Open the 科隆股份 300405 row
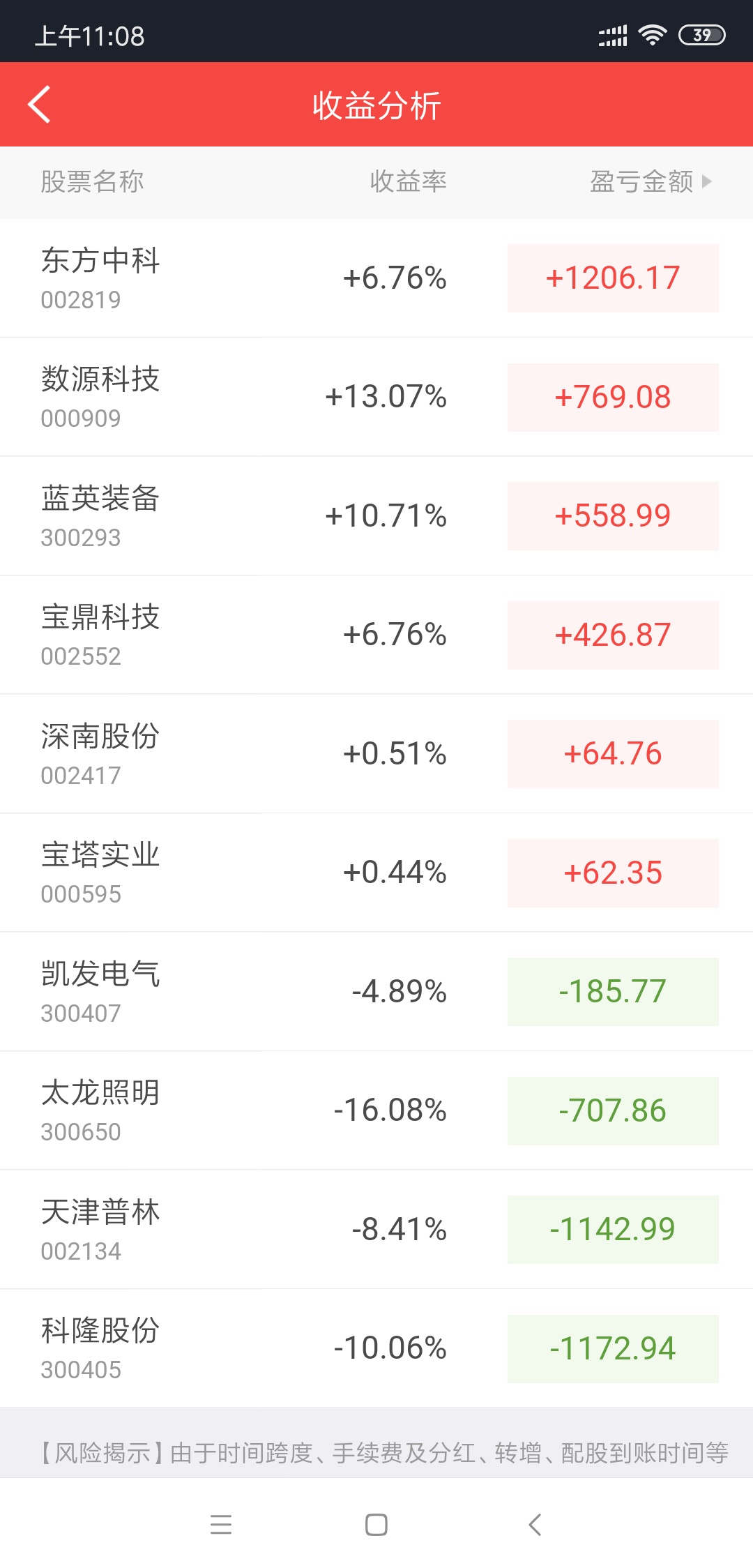 376,1348
